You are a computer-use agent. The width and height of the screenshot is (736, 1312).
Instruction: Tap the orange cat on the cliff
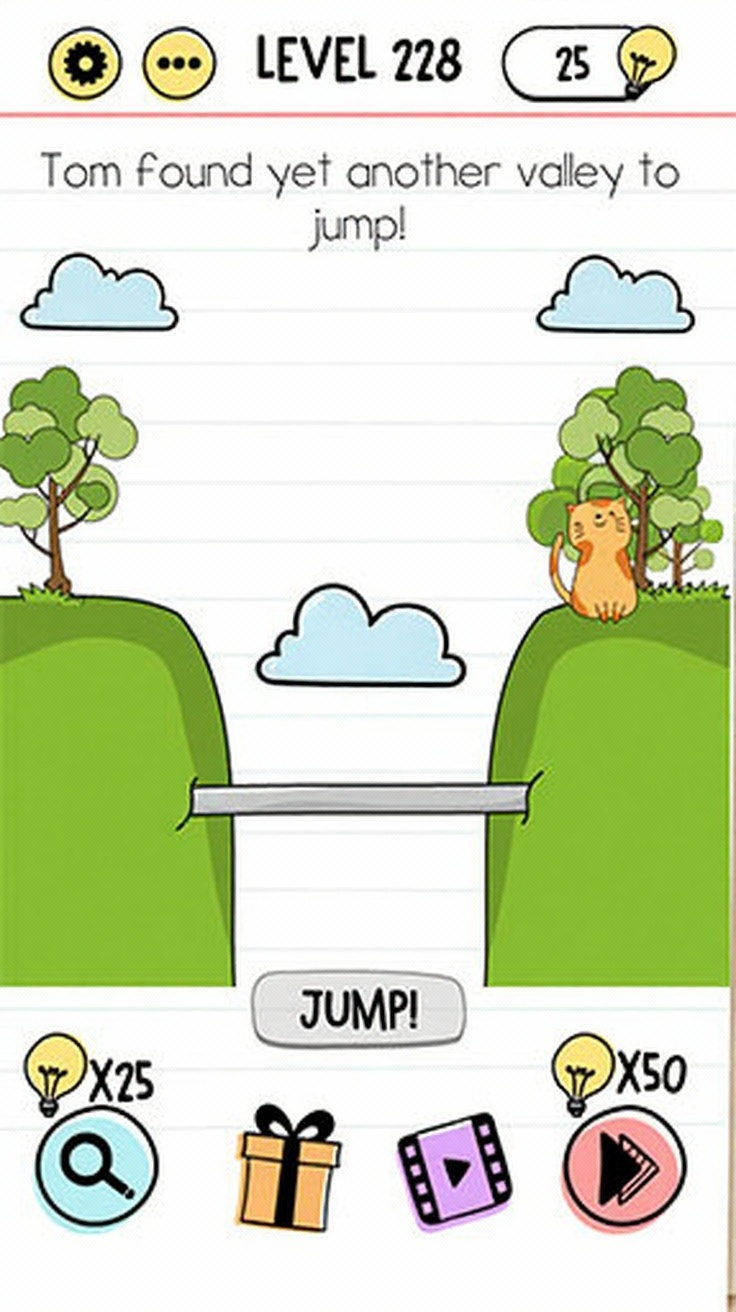tap(598, 562)
